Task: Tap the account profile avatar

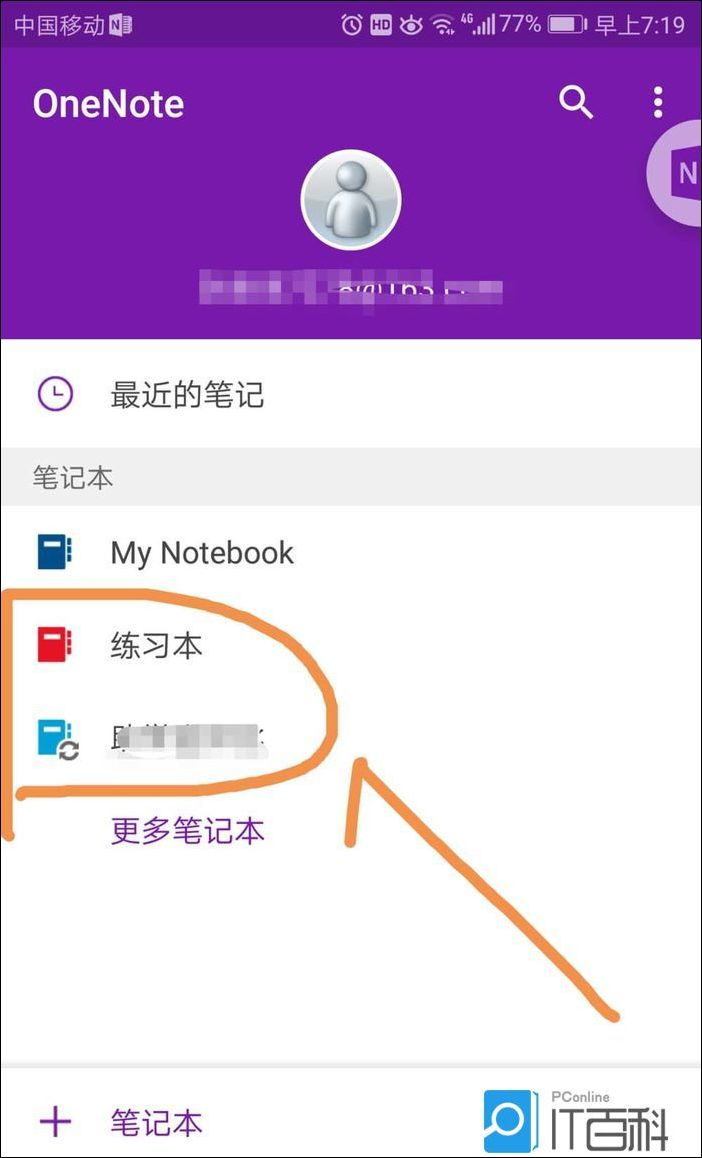Action: coord(351,199)
